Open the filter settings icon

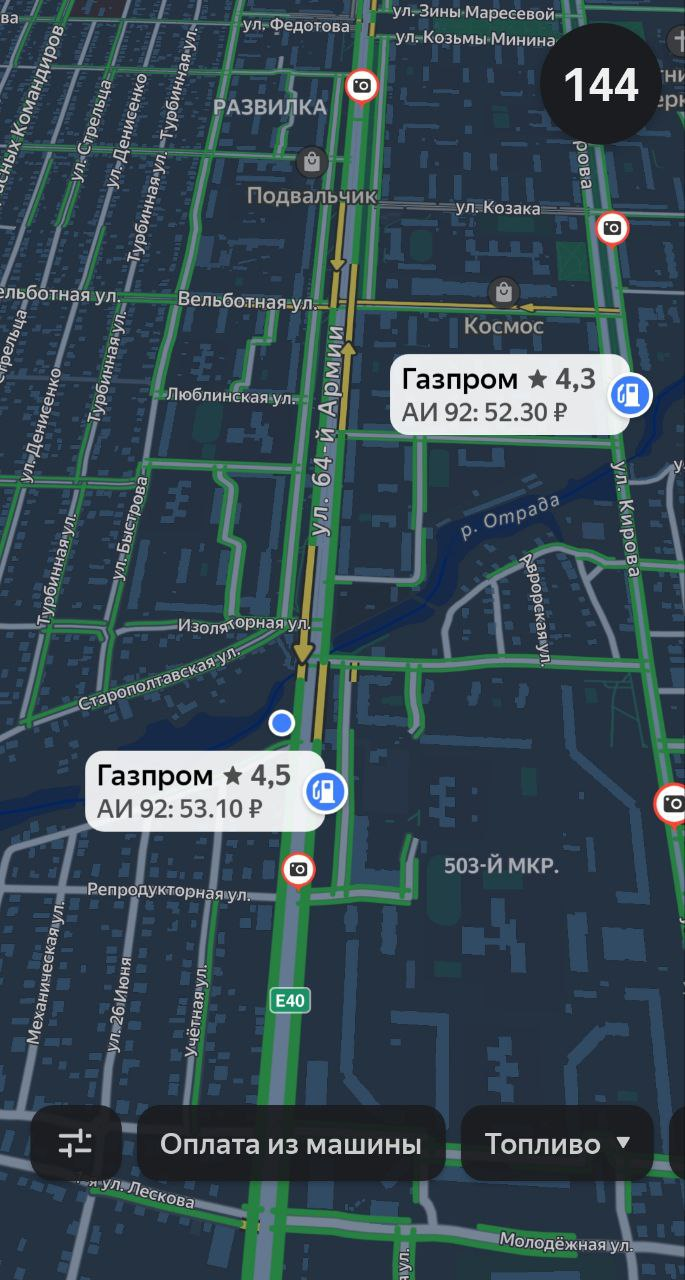tap(76, 1143)
